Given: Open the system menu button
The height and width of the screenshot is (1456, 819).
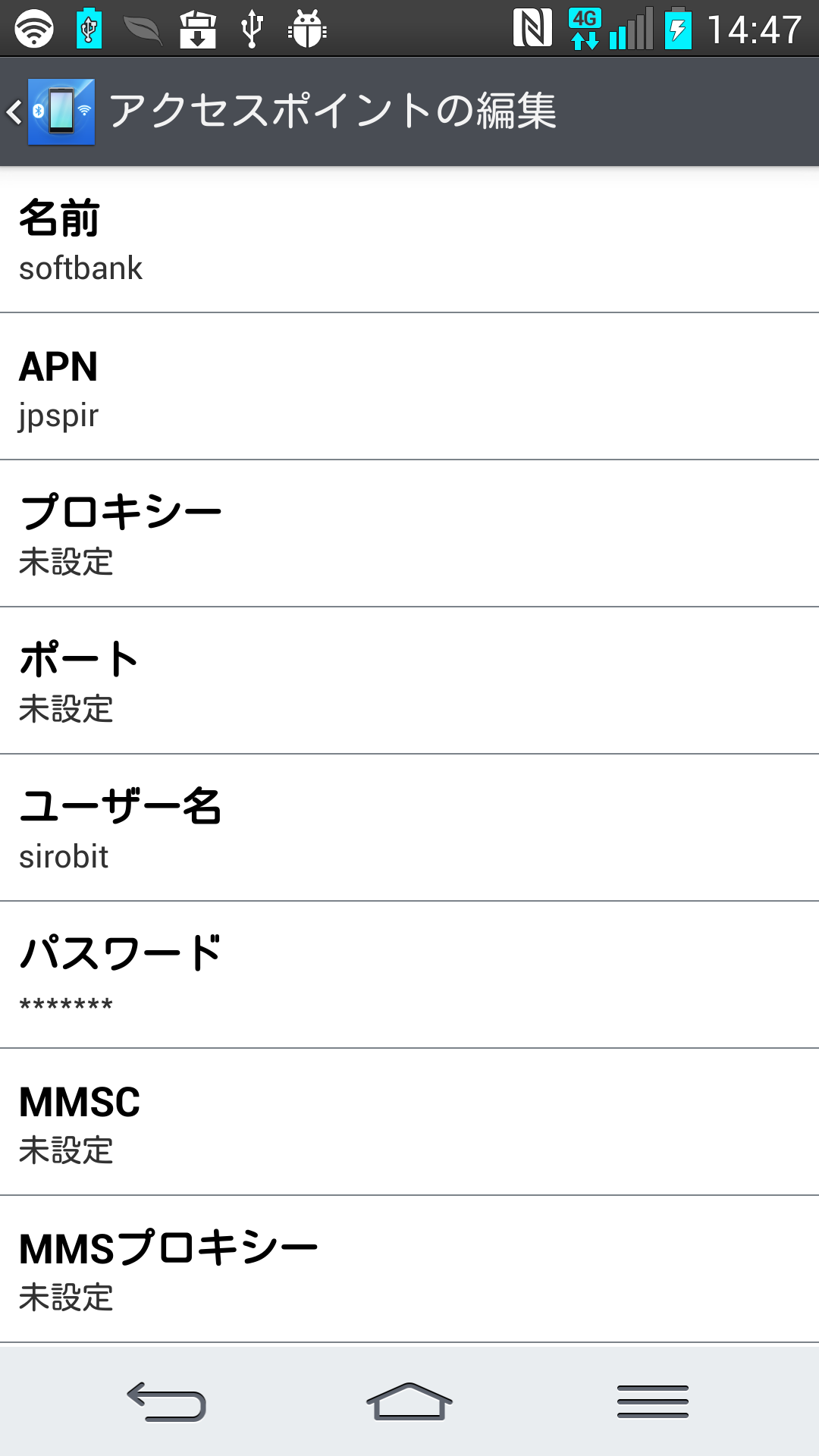Looking at the screenshot, I should [x=653, y=1401].
